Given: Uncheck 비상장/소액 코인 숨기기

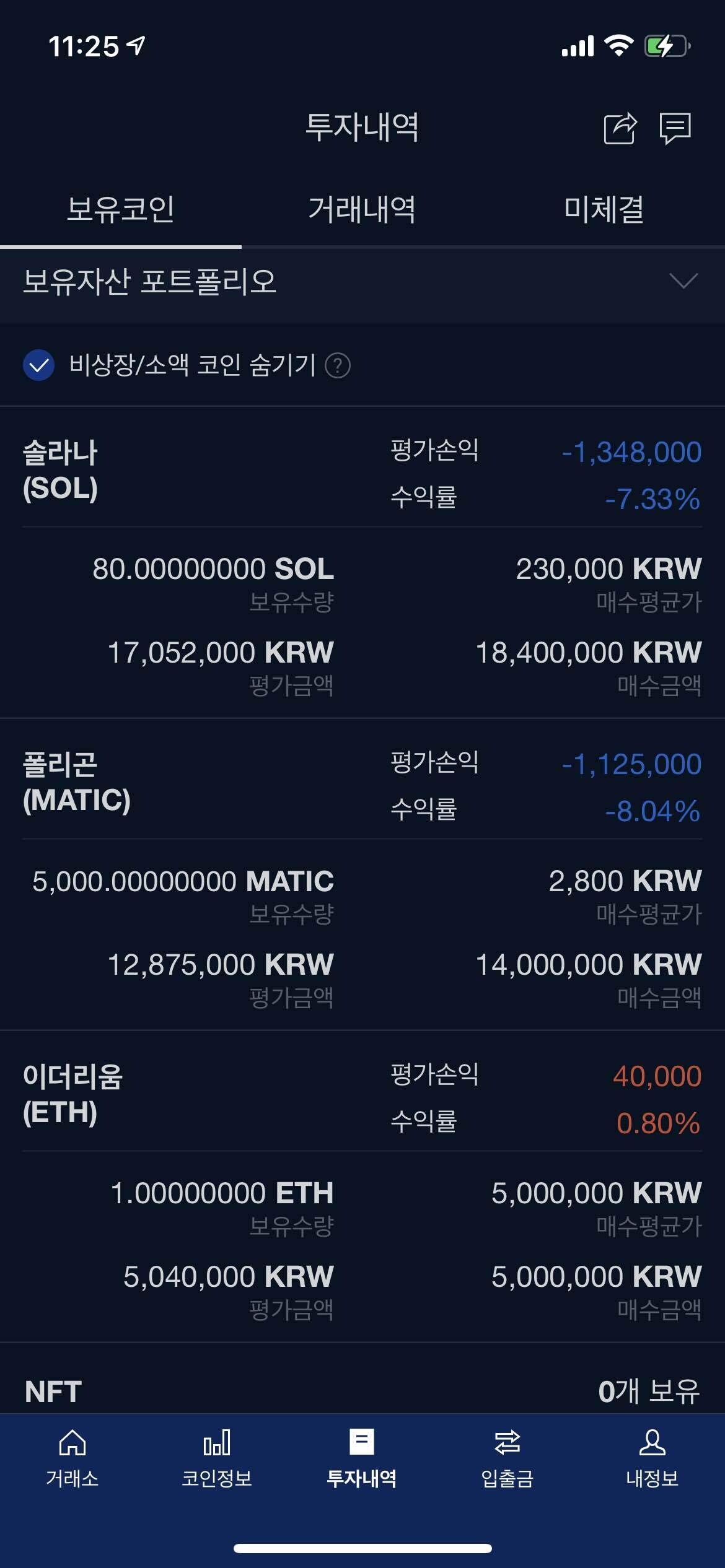Looking at the screenshot, I should (38, 365).
